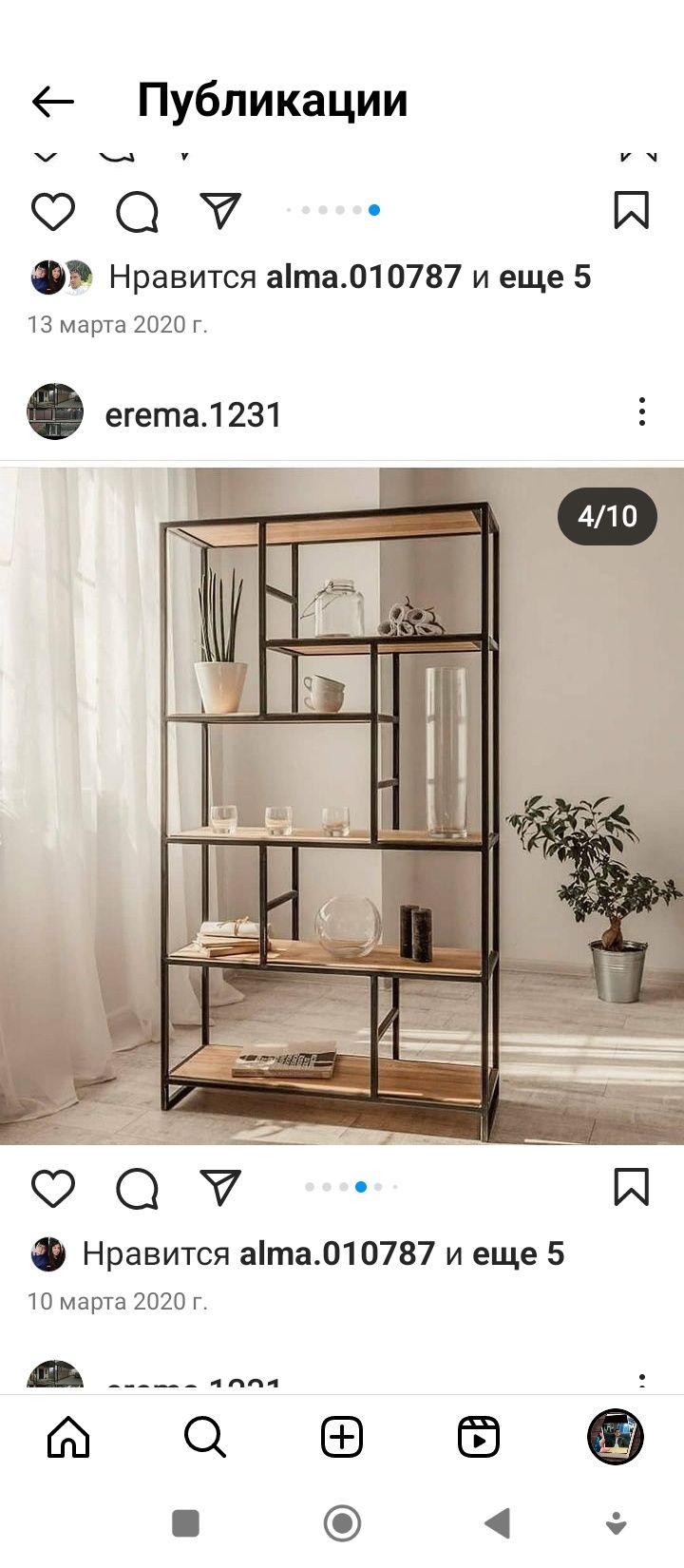Switch to the Search tab

tap(205, 1437)
